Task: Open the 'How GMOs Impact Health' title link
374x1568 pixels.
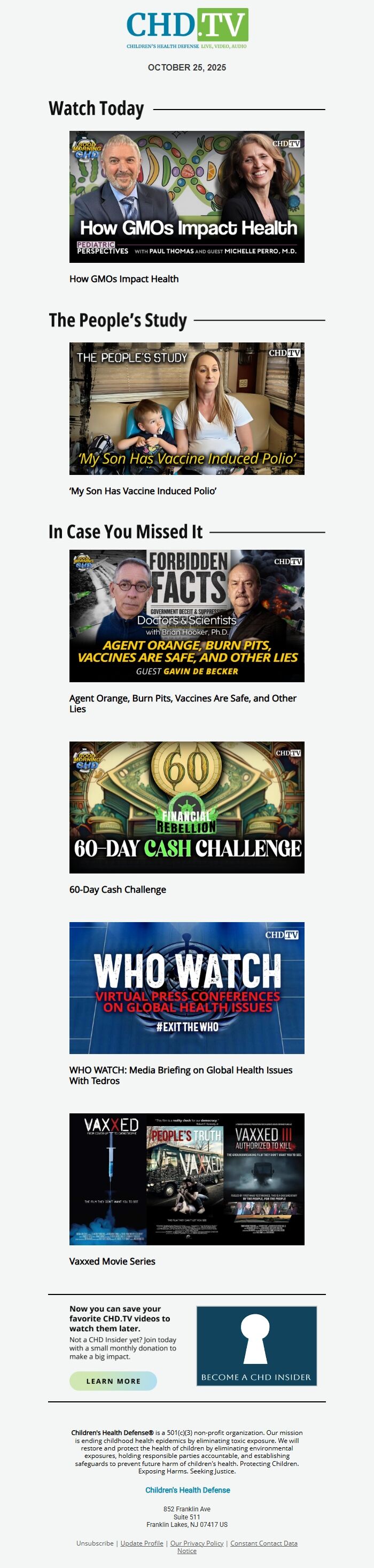Action: coord(123,279)
